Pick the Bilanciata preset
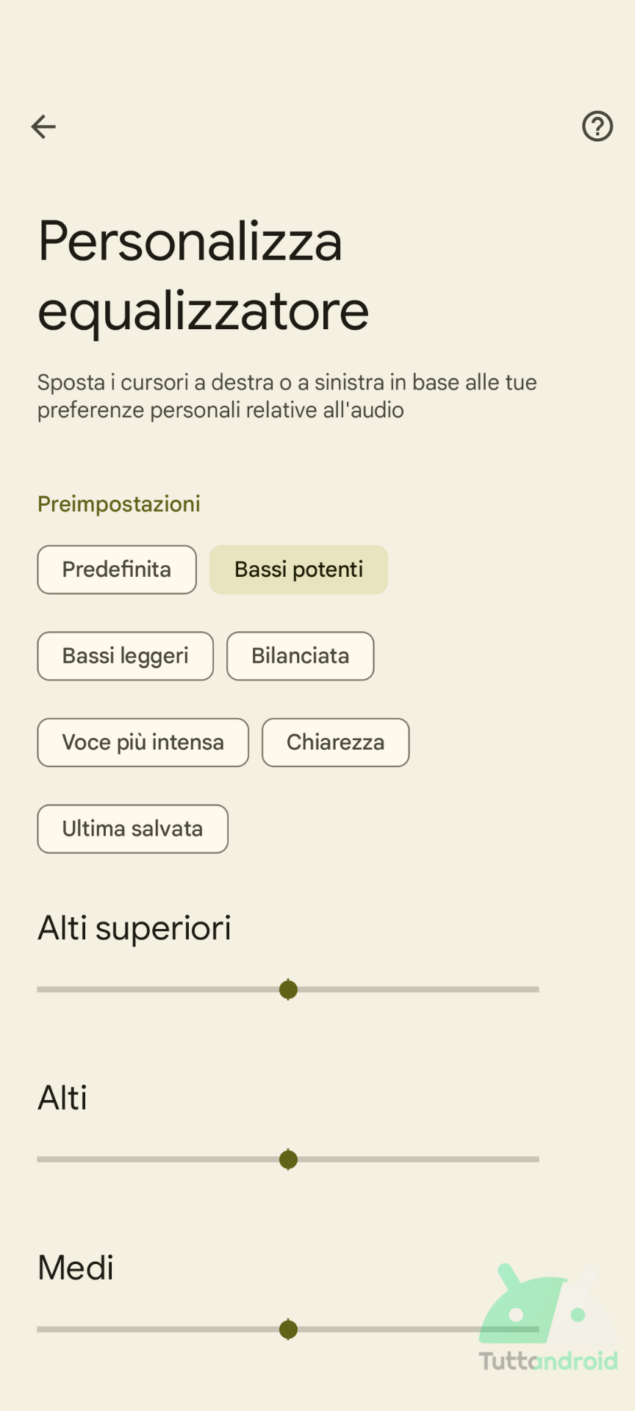635x1411 pixels. (x=300, y=656)
